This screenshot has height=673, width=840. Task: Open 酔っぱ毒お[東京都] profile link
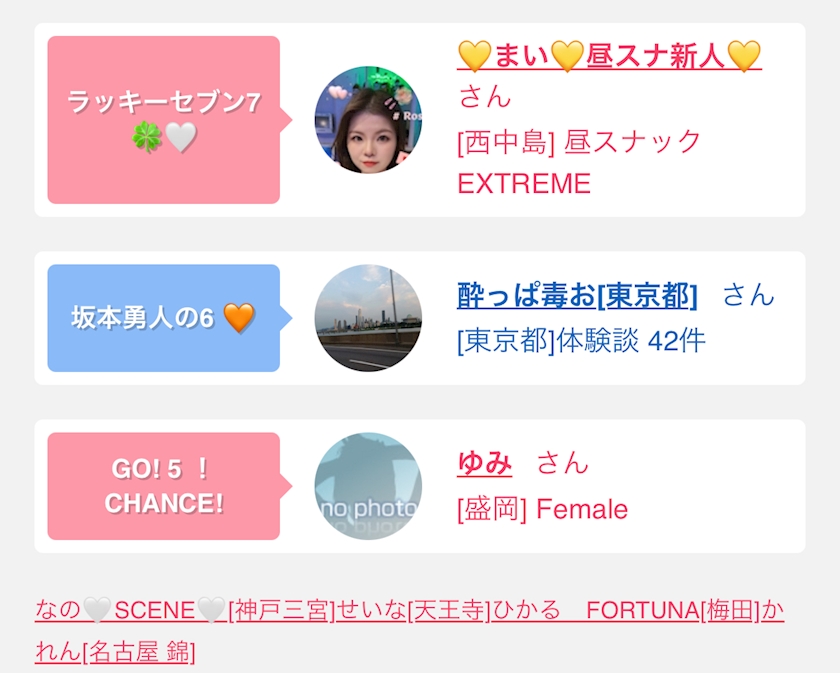click(577, 295)
